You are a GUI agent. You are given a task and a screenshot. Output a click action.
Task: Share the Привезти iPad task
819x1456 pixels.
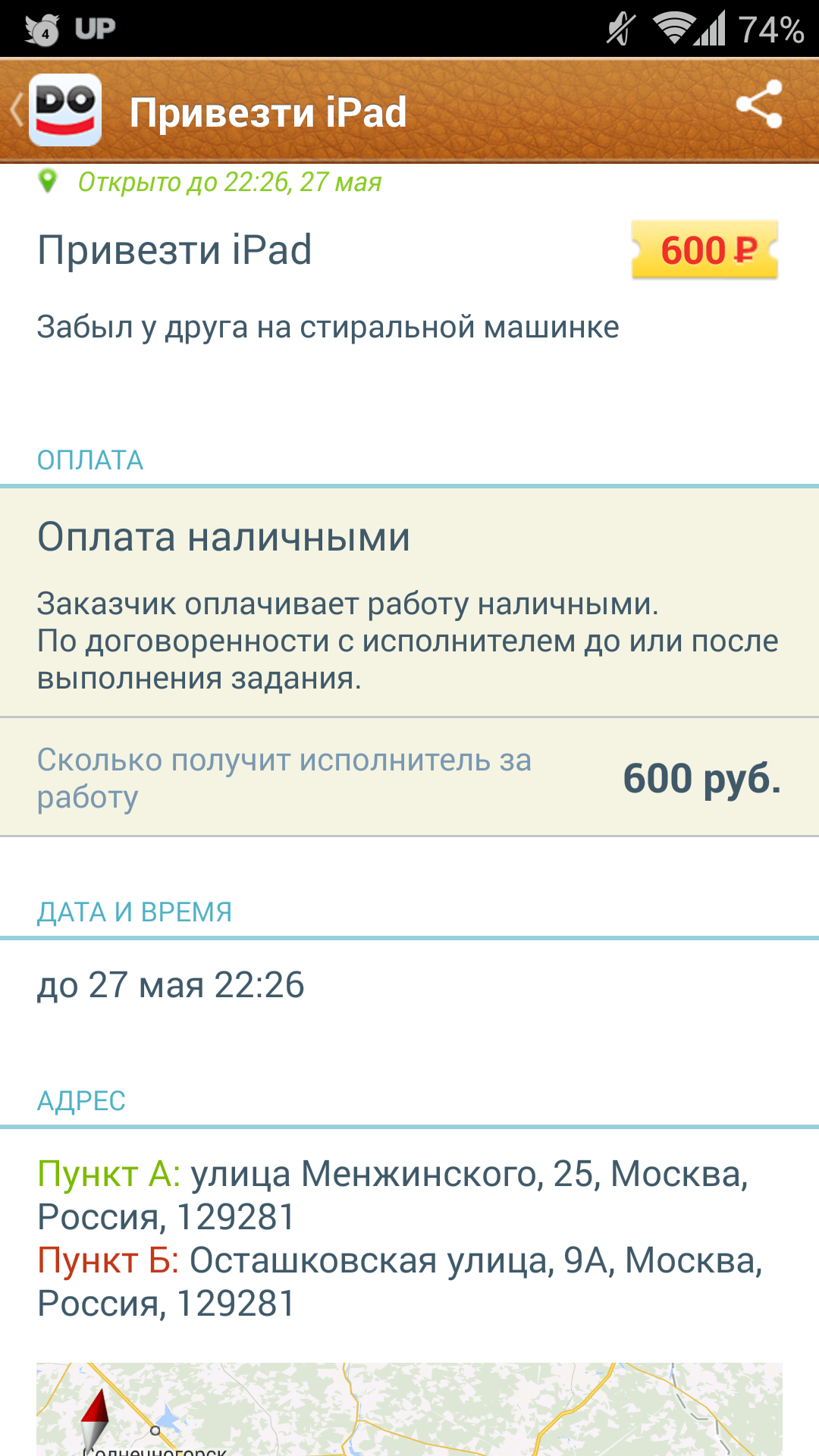759,105
